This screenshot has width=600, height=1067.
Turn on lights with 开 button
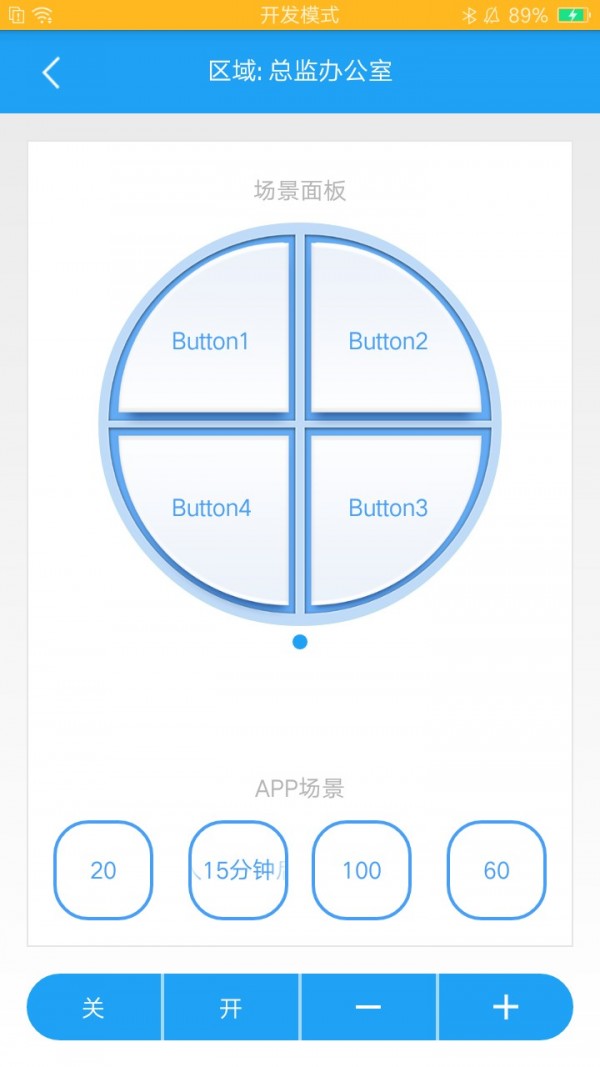[231, 1007]
